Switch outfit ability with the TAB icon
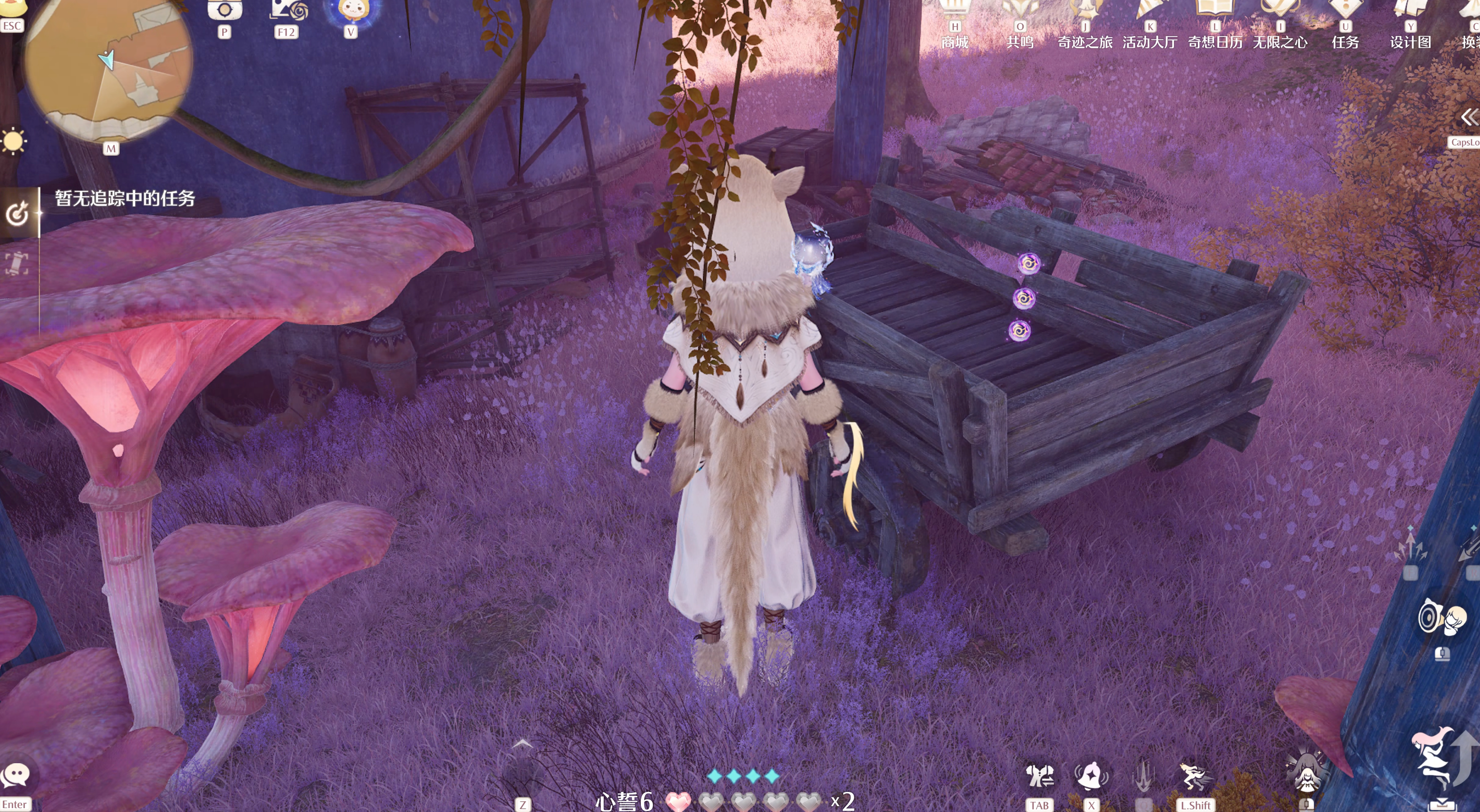 [1039, 776]
